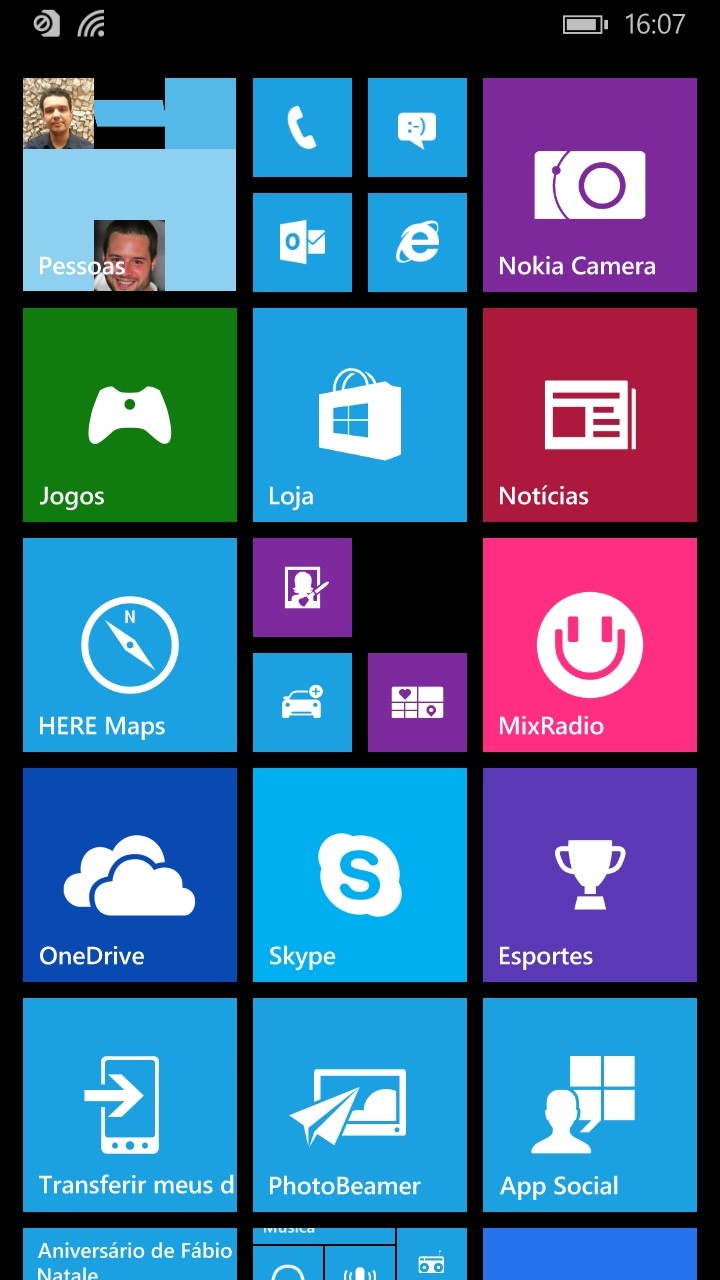Launch PhotoBeamer

[359, 1105]
